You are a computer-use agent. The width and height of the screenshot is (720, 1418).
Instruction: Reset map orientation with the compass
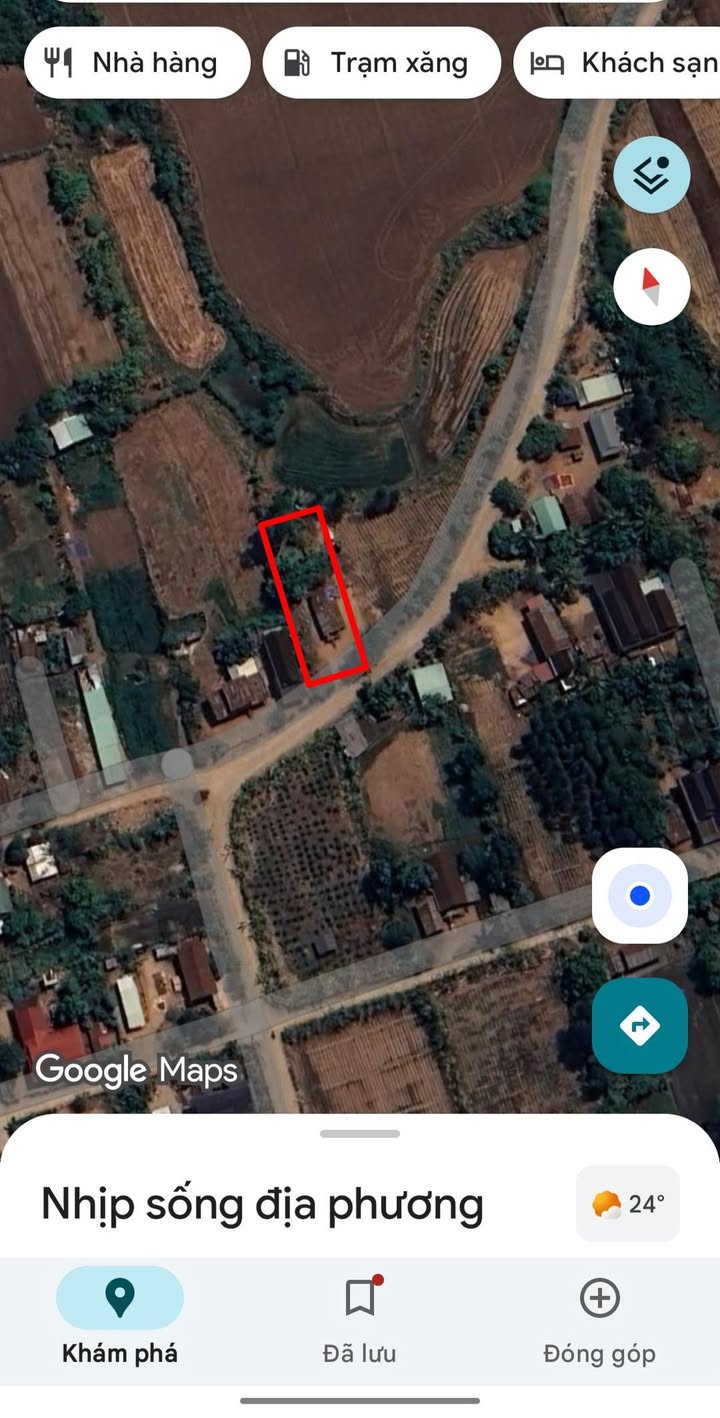click(652, 286)
